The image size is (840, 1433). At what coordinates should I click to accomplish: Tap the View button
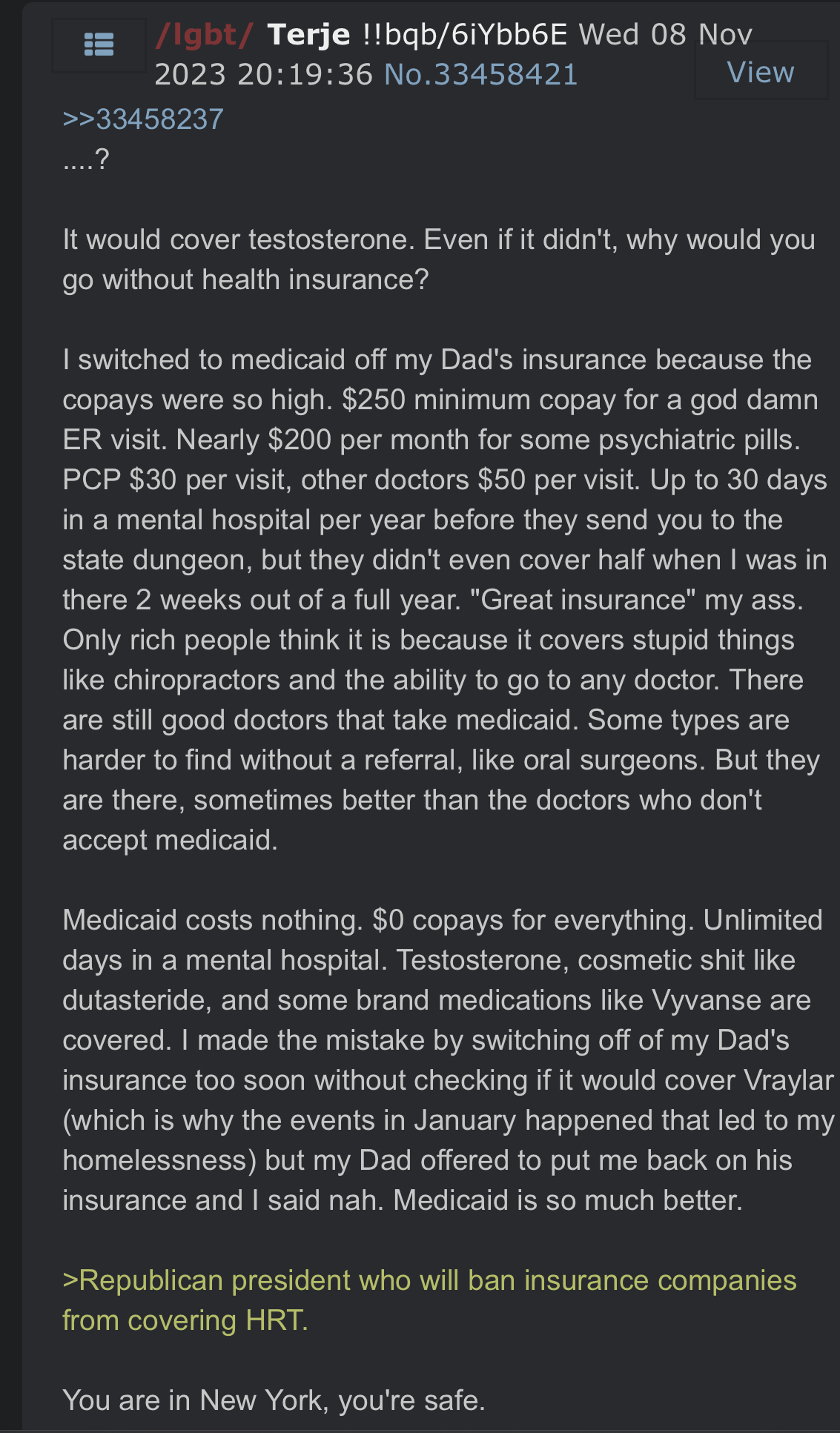(x=761, y=72)
